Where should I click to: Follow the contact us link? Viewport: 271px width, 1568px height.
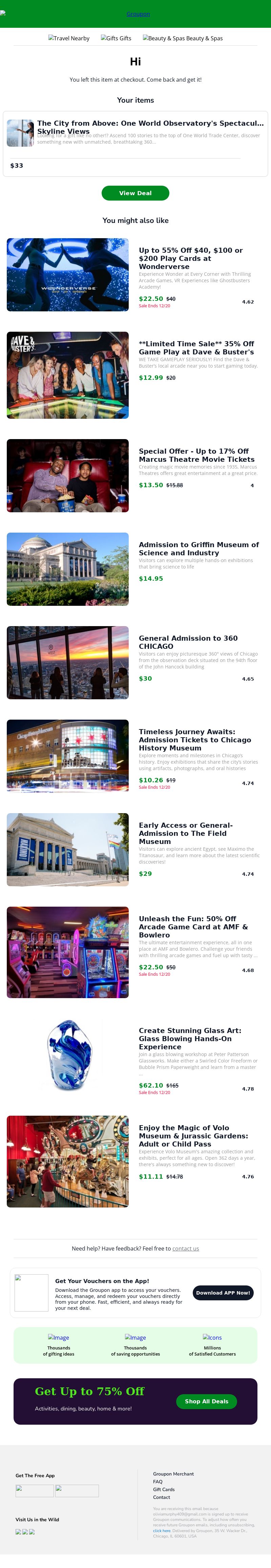tap(185, 1249)
